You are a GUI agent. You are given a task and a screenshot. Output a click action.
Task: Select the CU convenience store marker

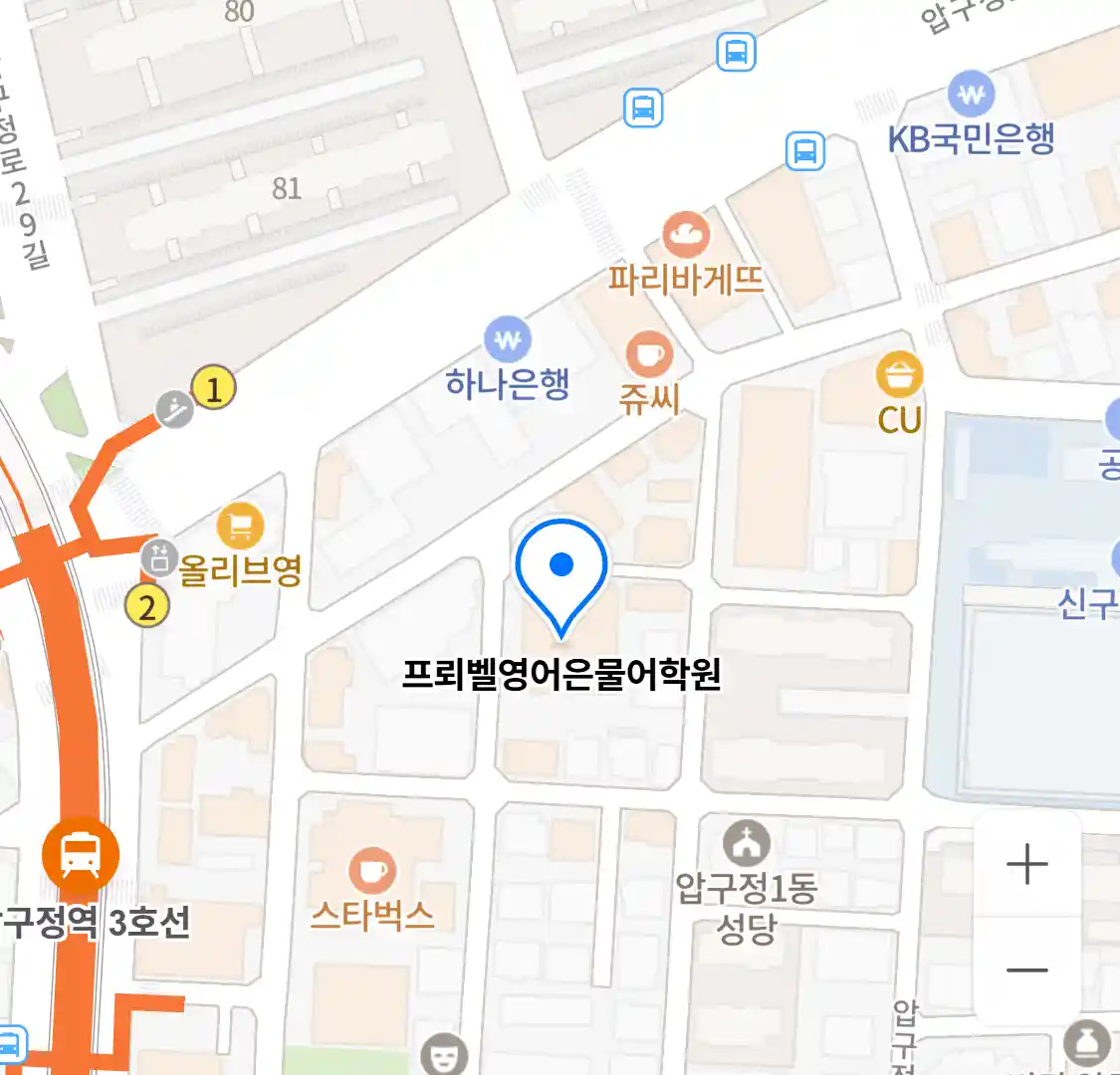[x=899, y=376]
